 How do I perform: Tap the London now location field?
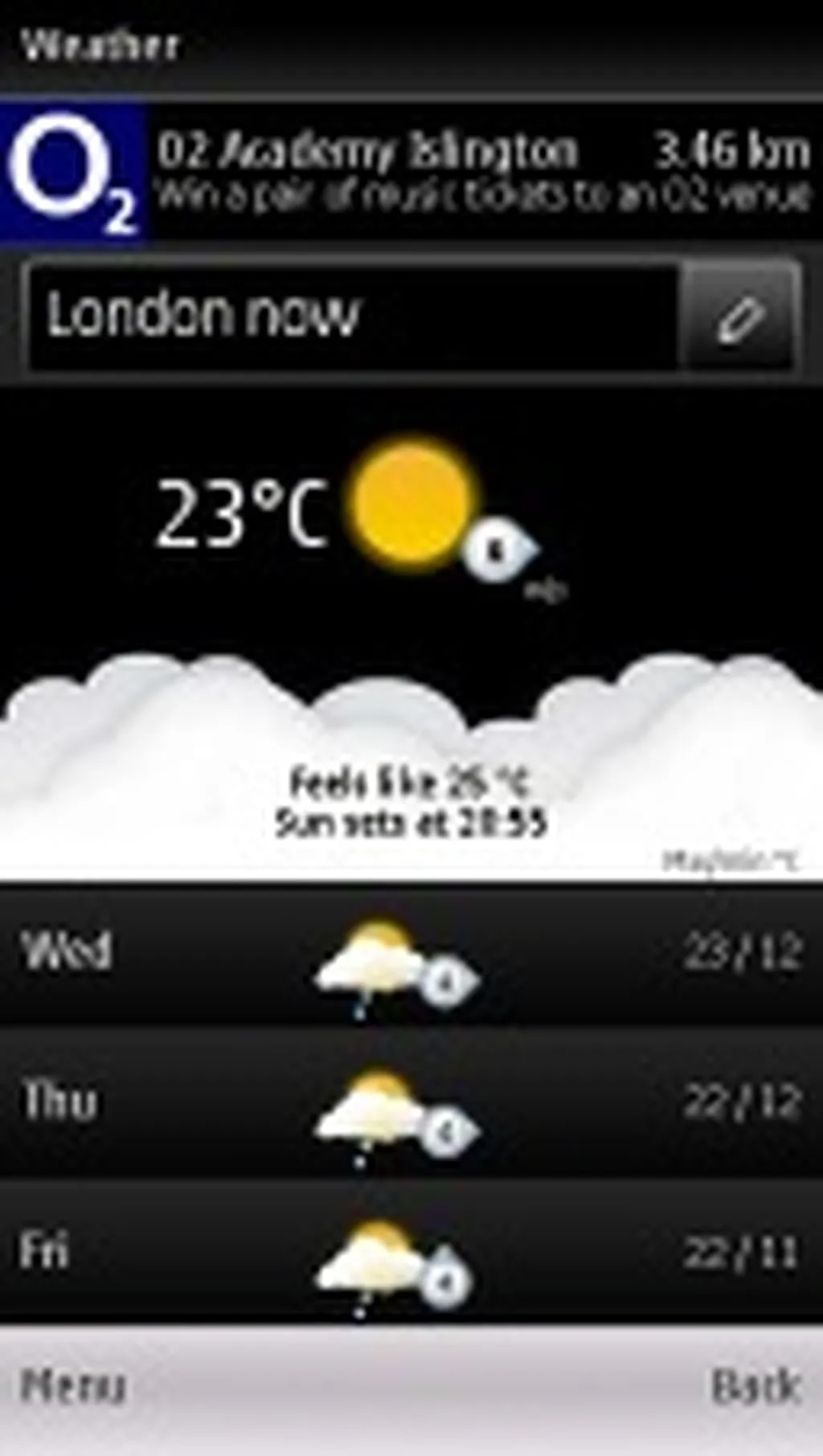click(x=354, y=317)
